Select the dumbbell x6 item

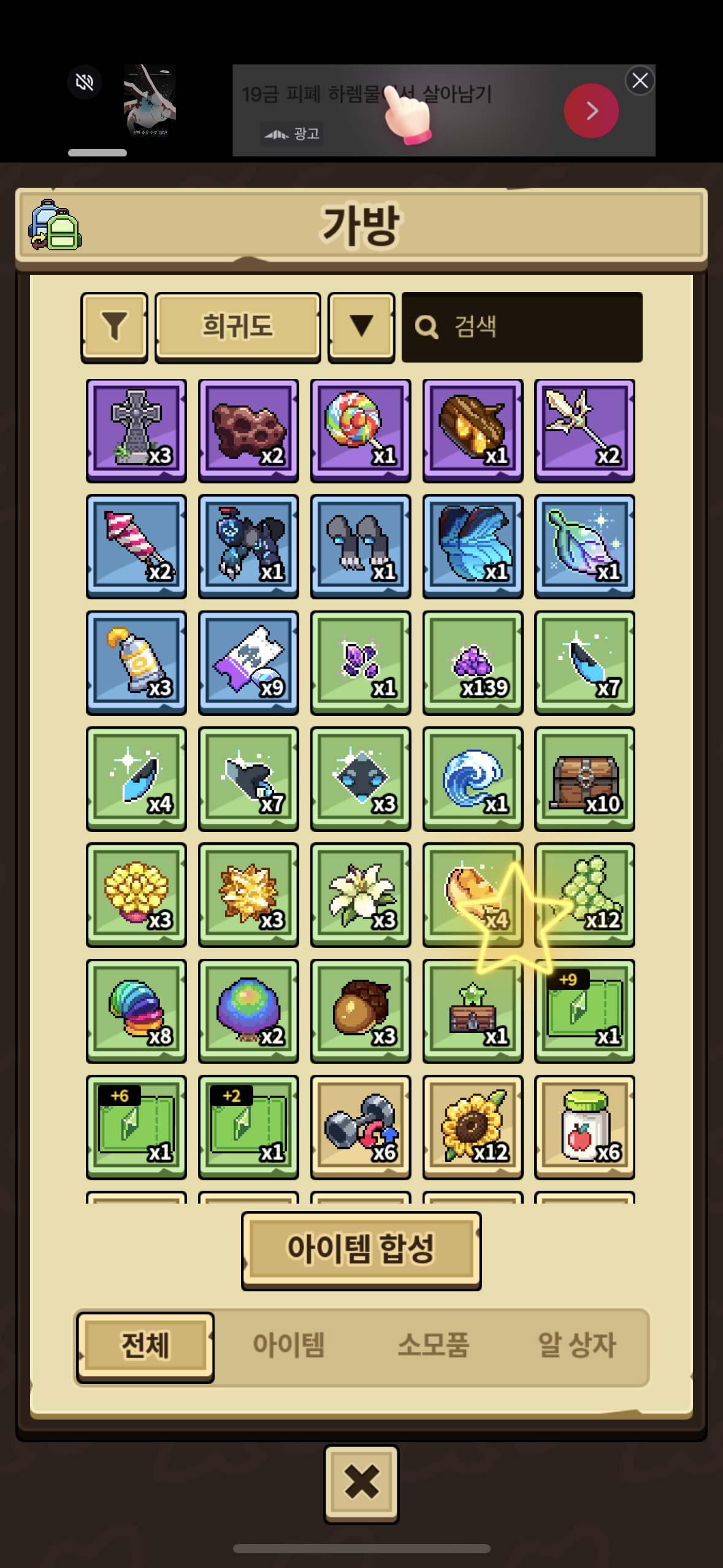click(361, 1127)
